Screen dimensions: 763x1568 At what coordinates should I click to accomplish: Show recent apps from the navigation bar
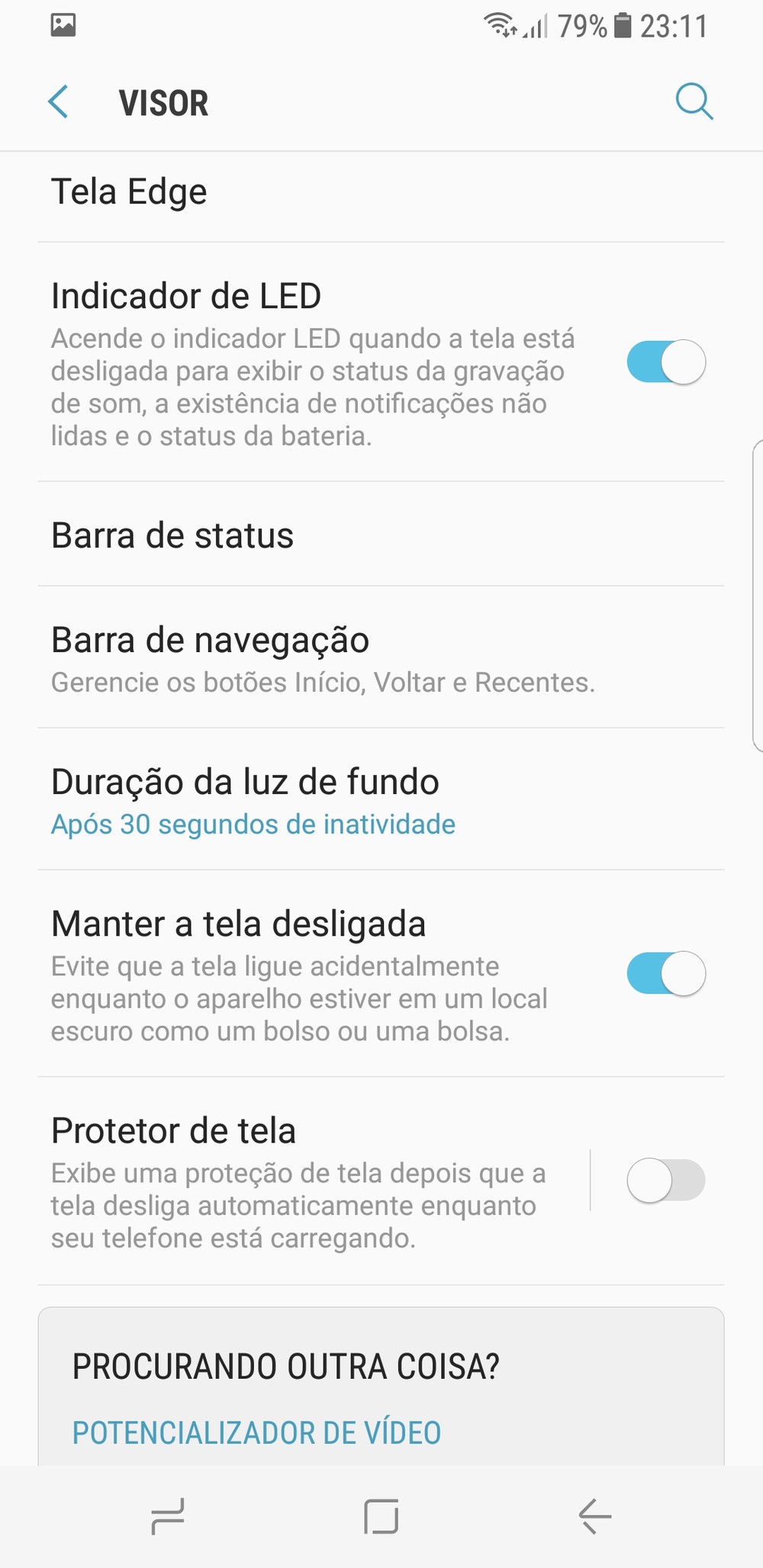coord(168,1516)
